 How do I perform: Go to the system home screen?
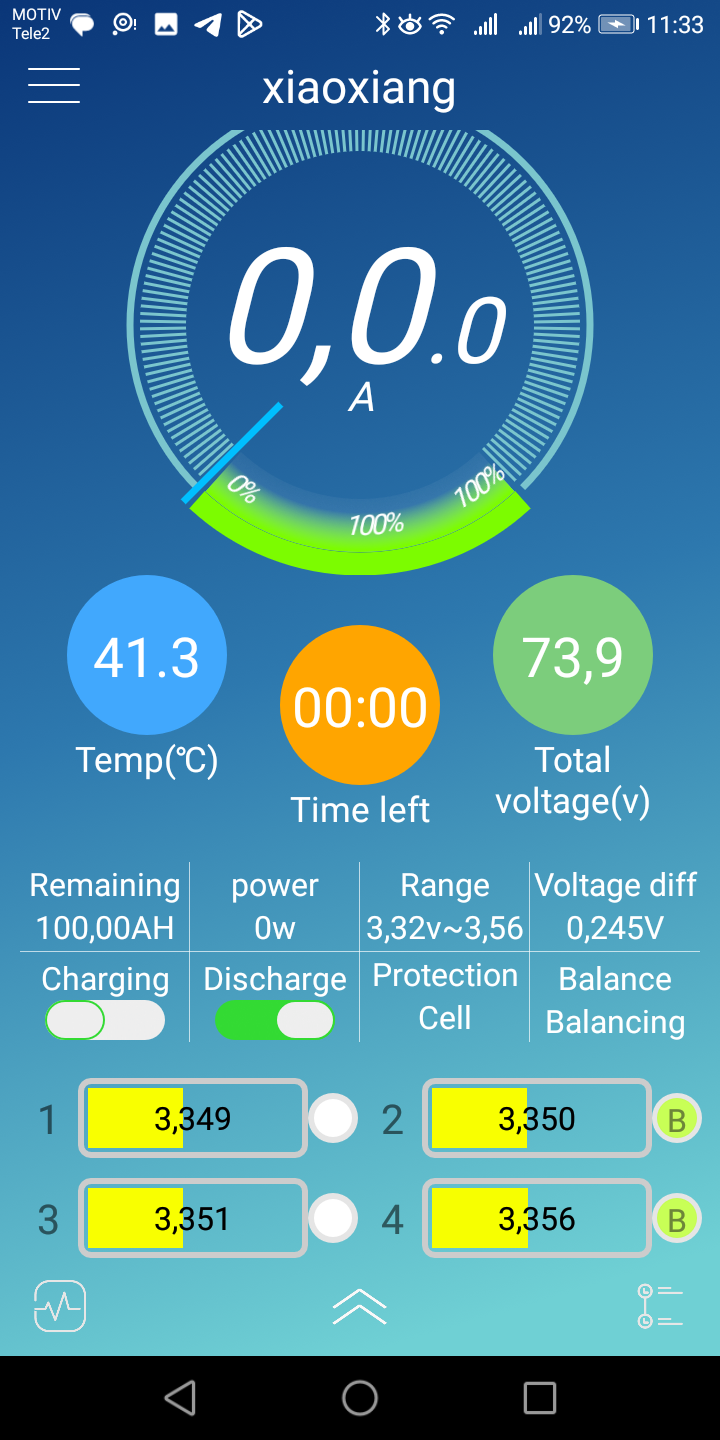point(360,1398)
